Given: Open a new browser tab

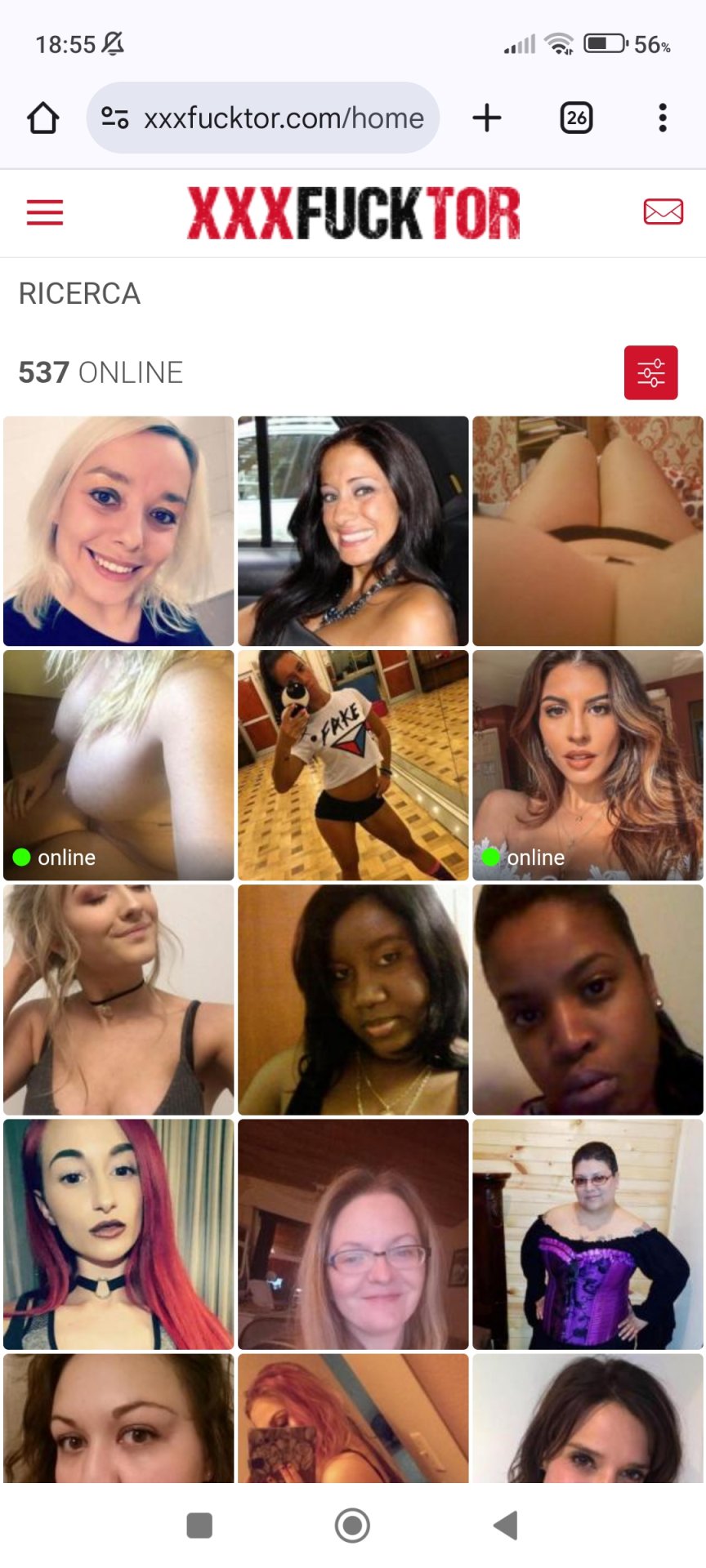Looking at the screenshot, I should [487, 118].
